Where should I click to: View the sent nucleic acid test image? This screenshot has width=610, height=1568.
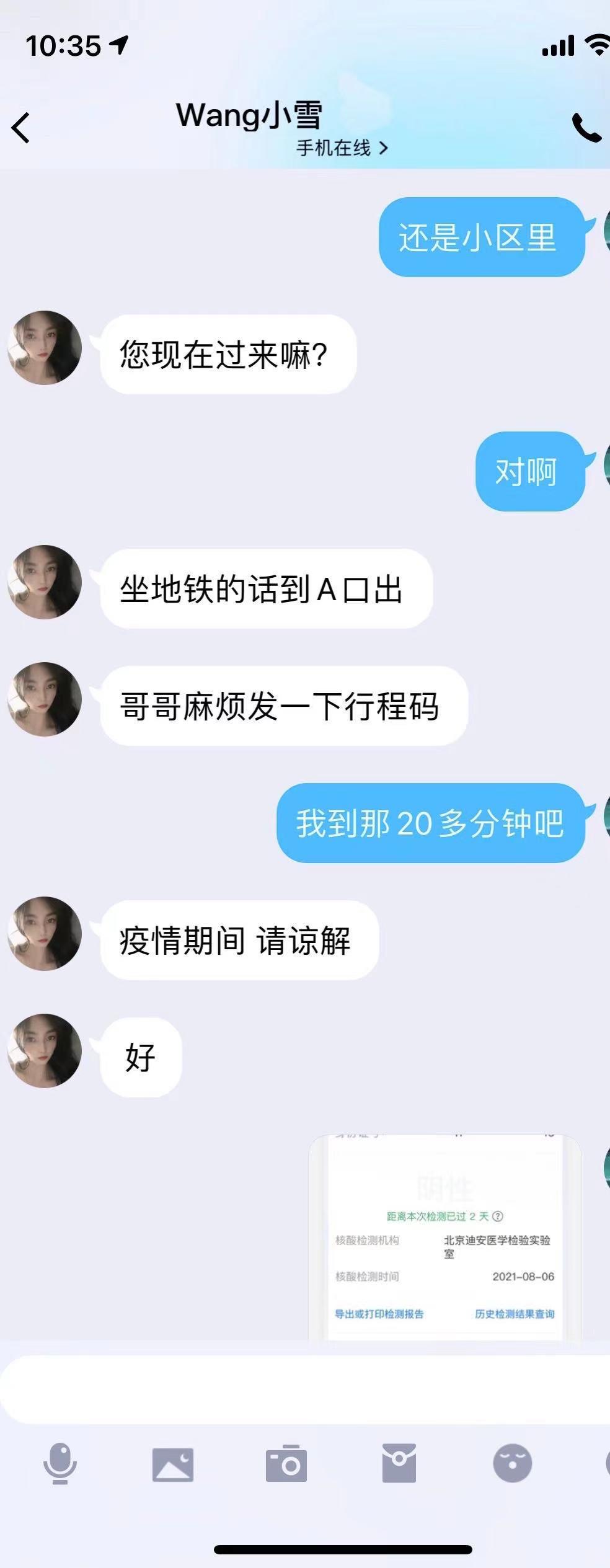pos(444,1238)
